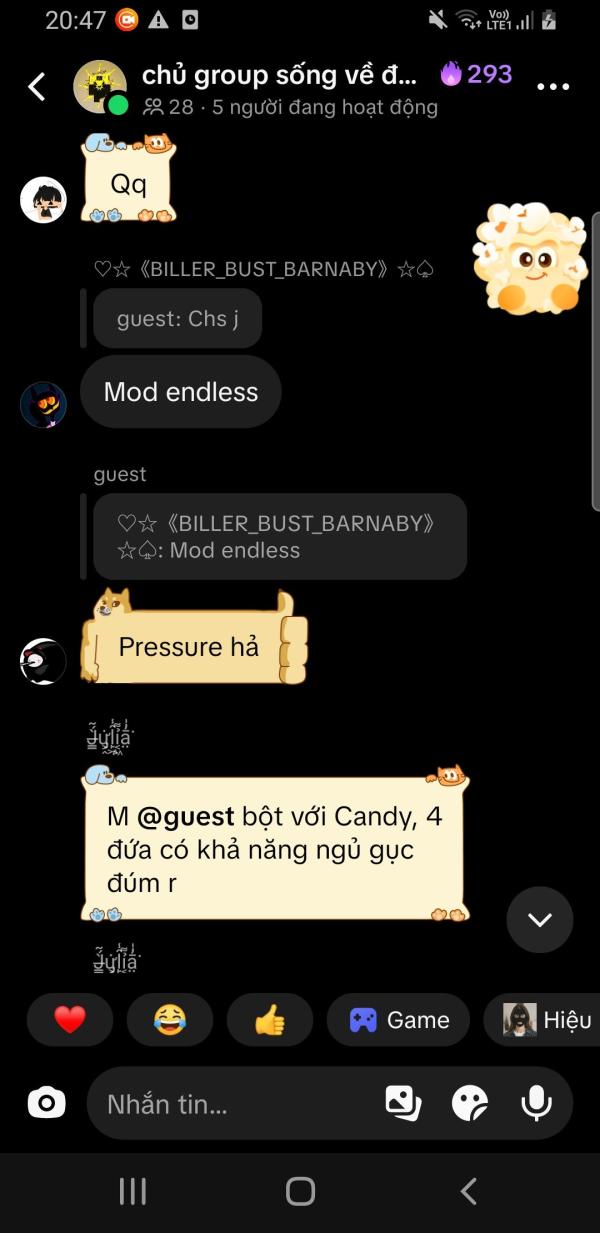The width and height of the screenshot is (600, 1233).
Task: Open the camera to take a photo
Action: pos(46,1103)
